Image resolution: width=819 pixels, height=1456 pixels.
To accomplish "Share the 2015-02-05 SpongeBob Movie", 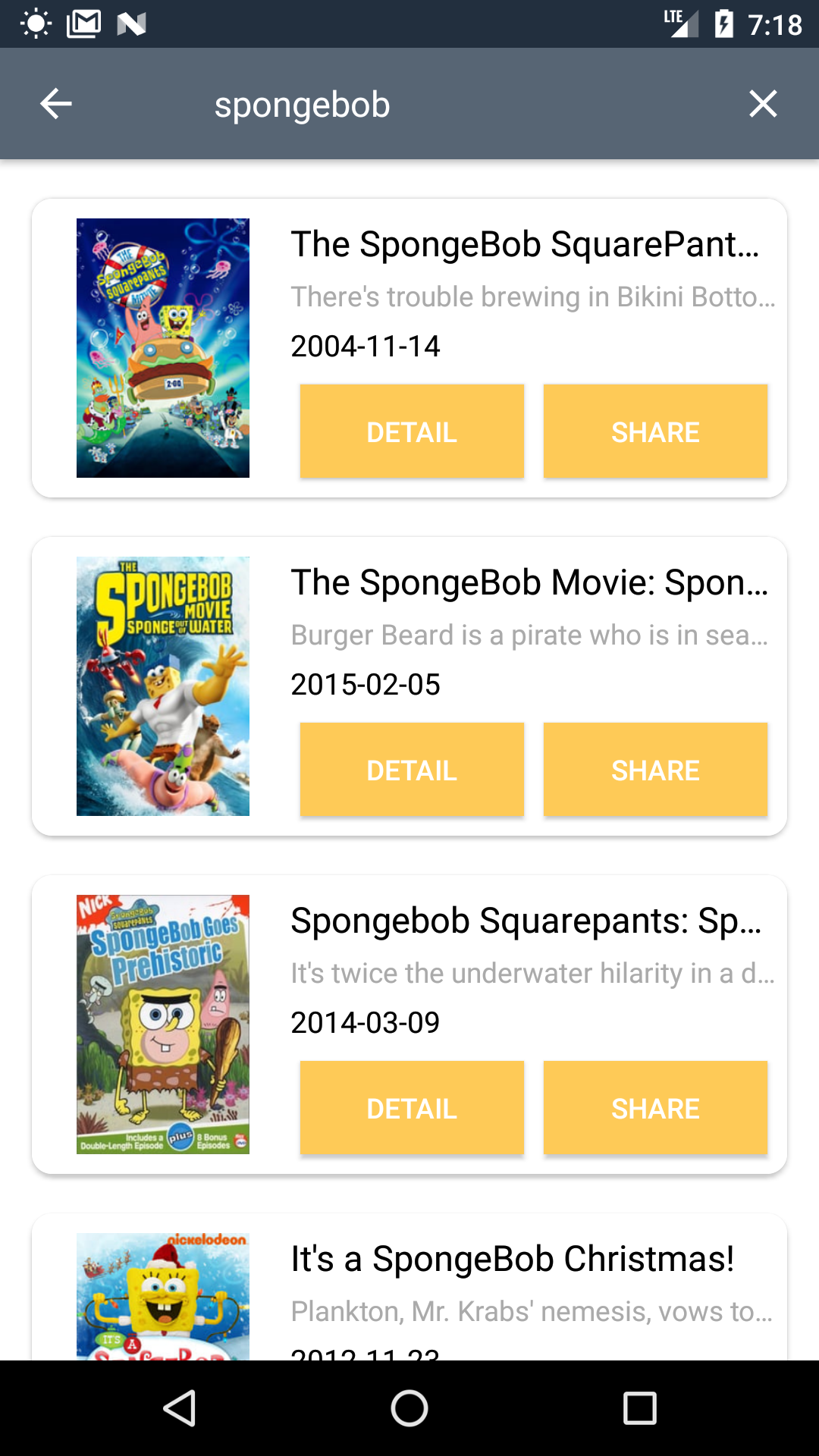I will (x=655, y=770).
